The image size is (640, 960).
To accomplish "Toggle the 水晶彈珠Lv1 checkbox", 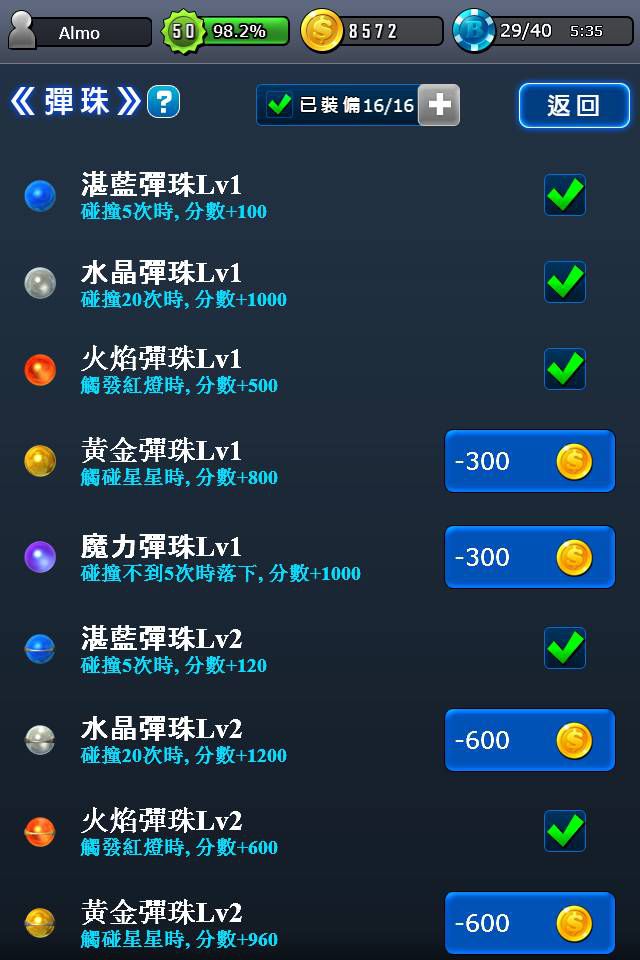I will coord(565,282).
